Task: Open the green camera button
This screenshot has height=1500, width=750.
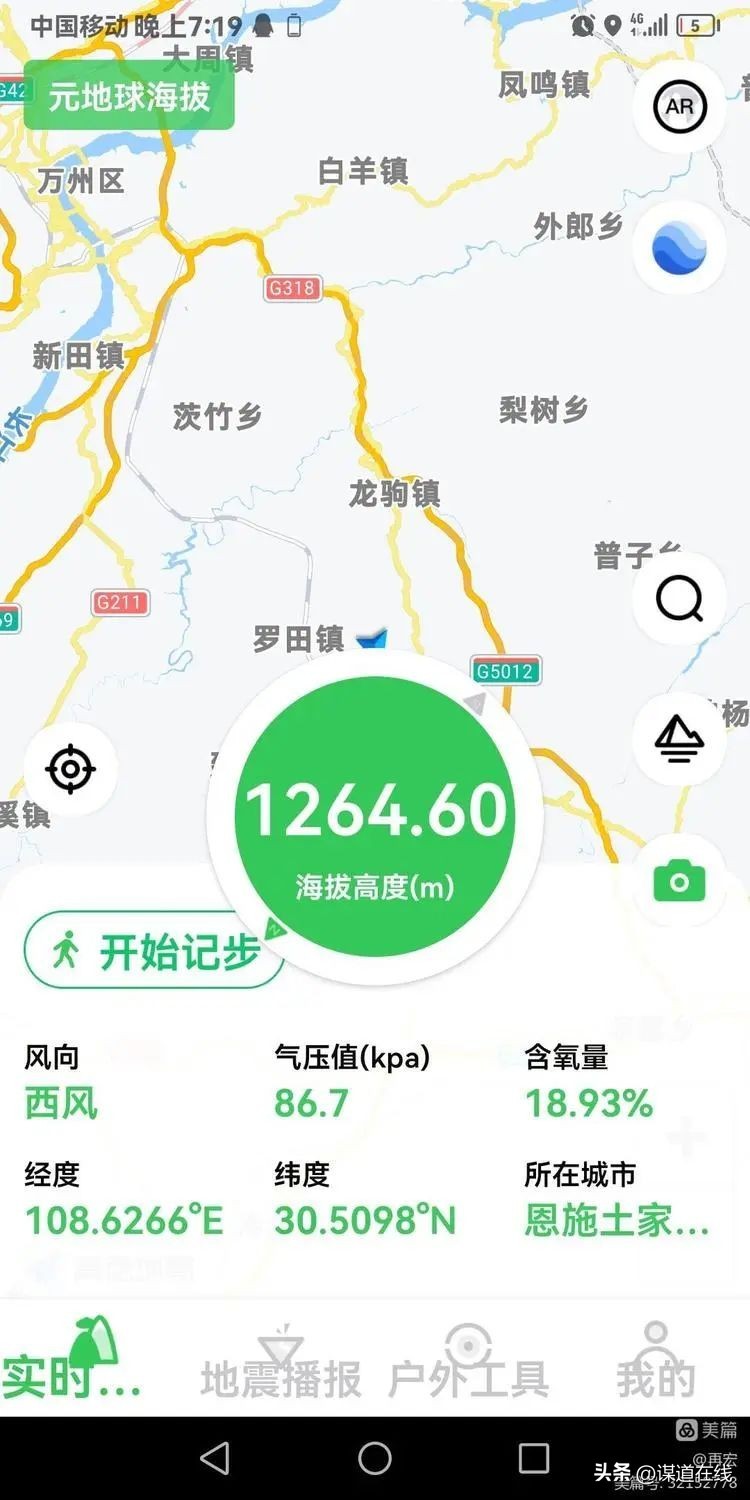Action: [x=680, y=882]
